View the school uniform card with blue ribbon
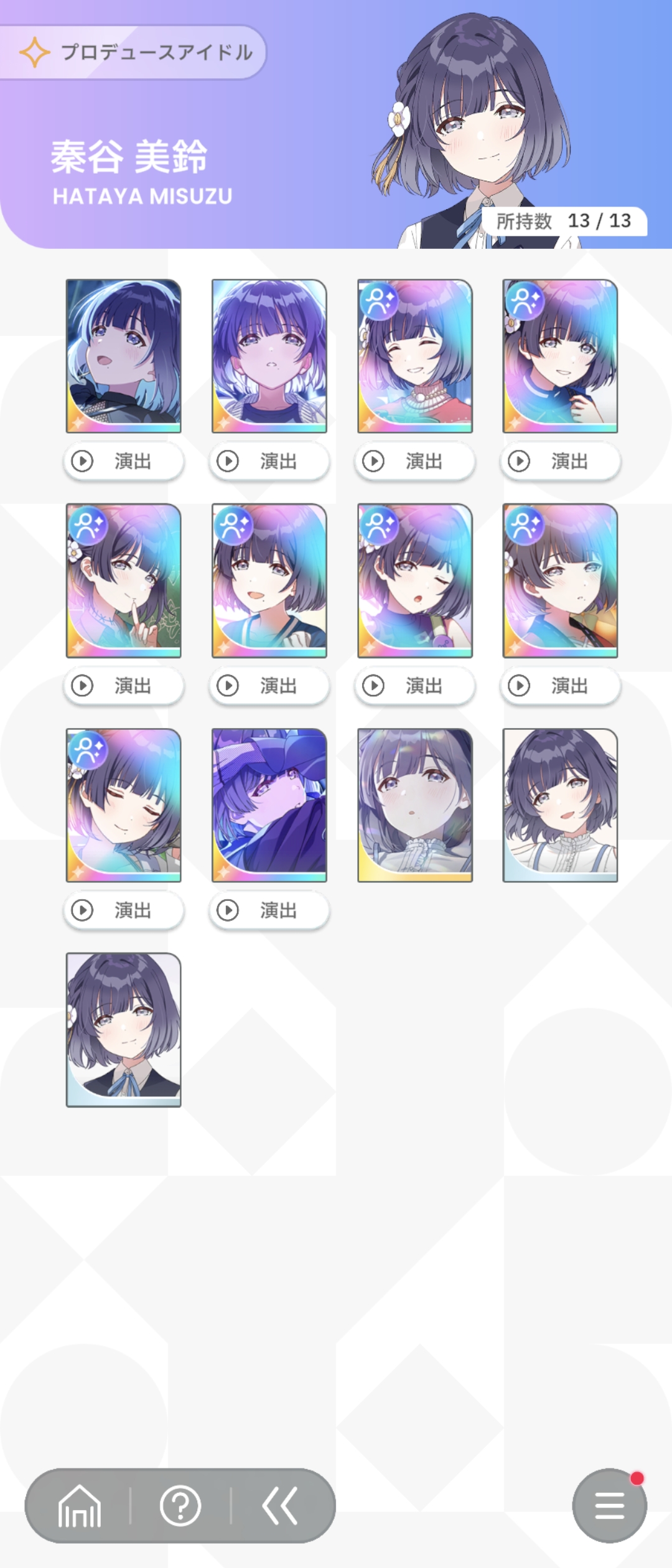 (x=124, y=1030)
